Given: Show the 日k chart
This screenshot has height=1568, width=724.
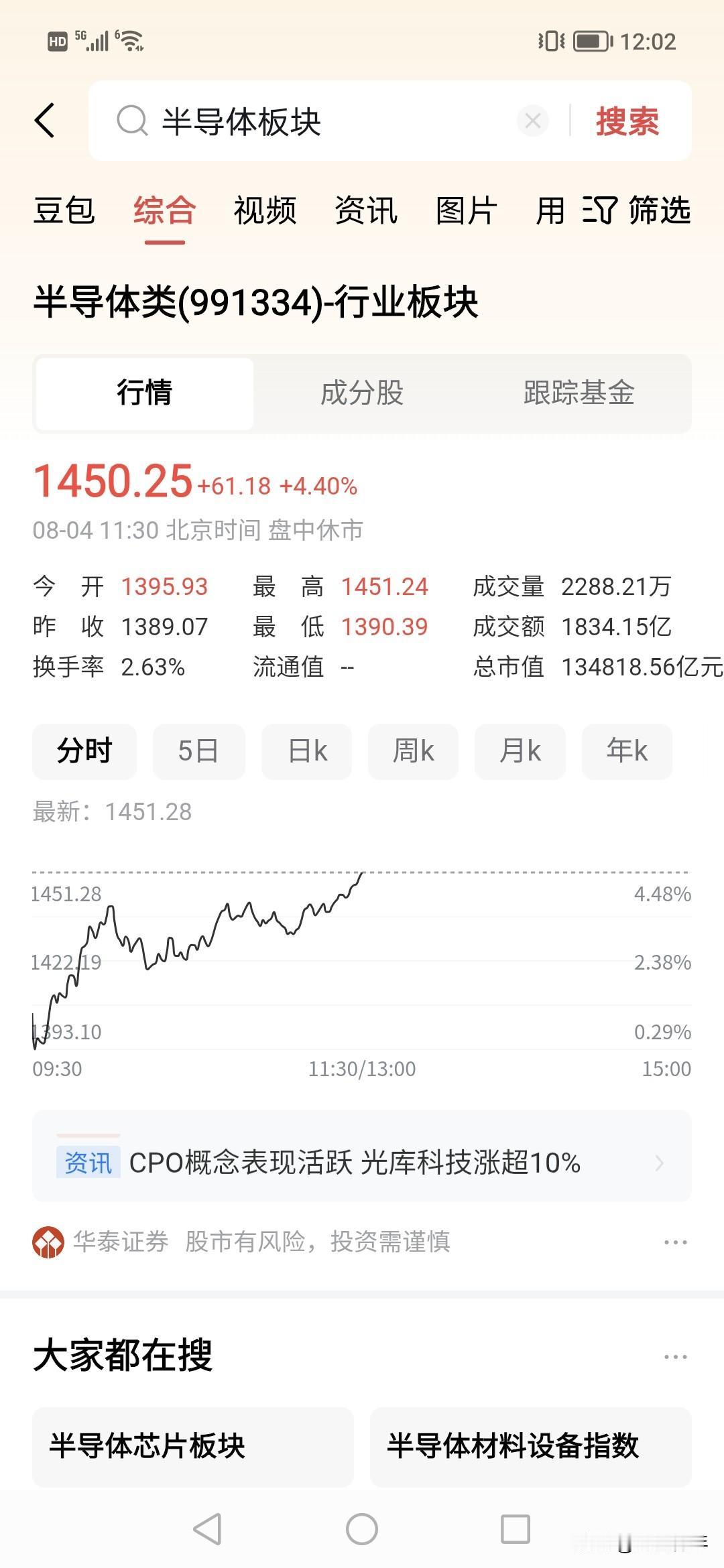Looking at the screenshot, I should click(x=307, y=751).
